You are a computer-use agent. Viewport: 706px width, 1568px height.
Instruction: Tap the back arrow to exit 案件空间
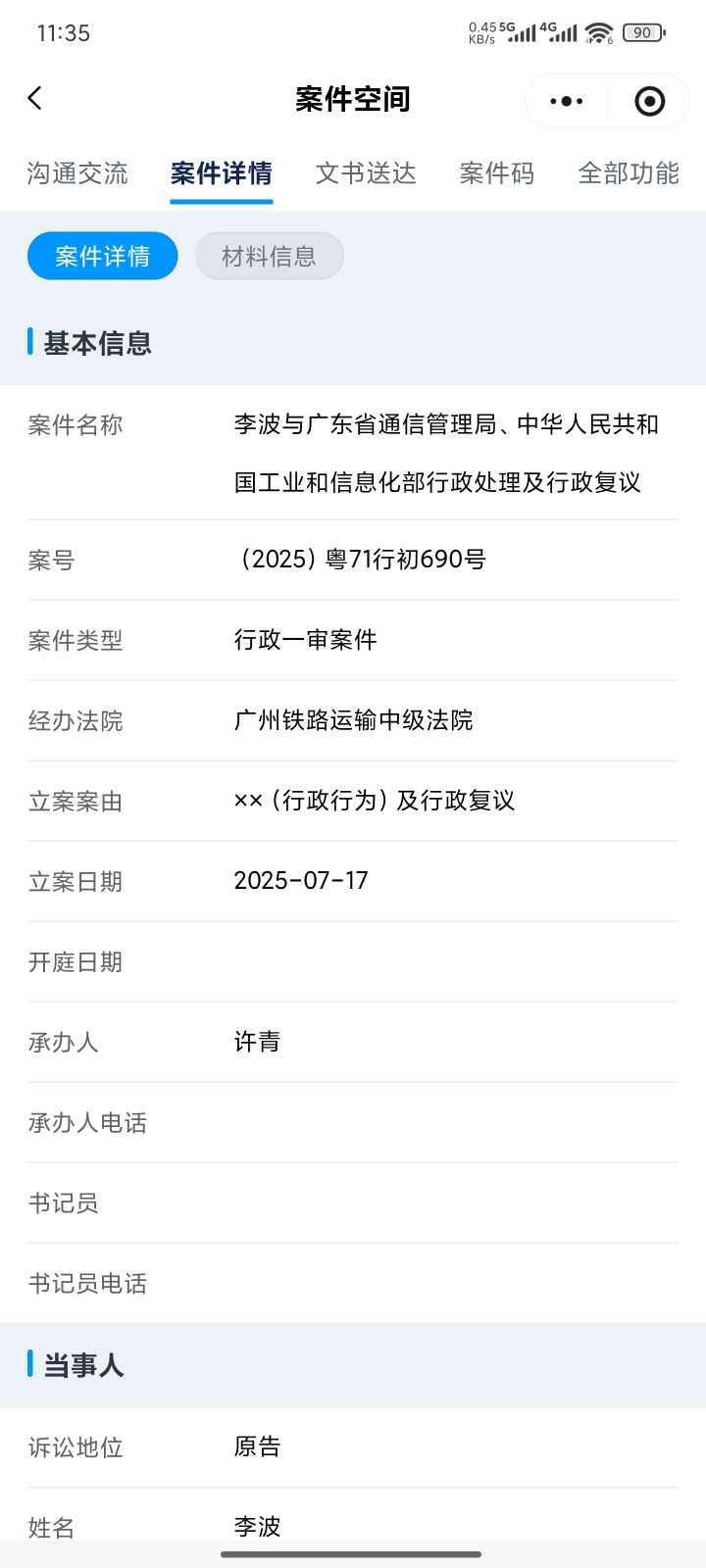tap(35, 98)
